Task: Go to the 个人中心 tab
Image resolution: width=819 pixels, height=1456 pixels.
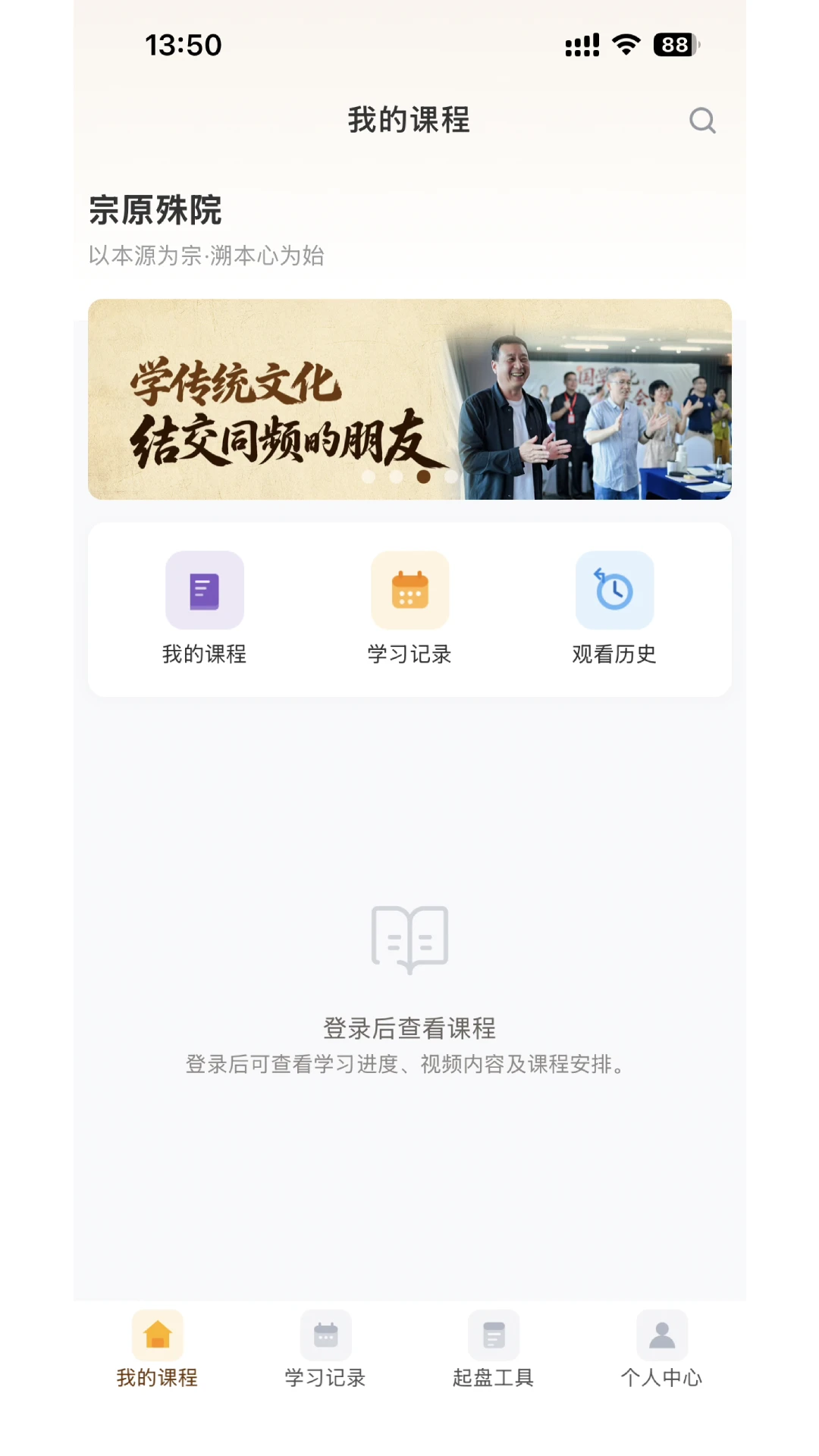Action: (x=661, y=1350)
